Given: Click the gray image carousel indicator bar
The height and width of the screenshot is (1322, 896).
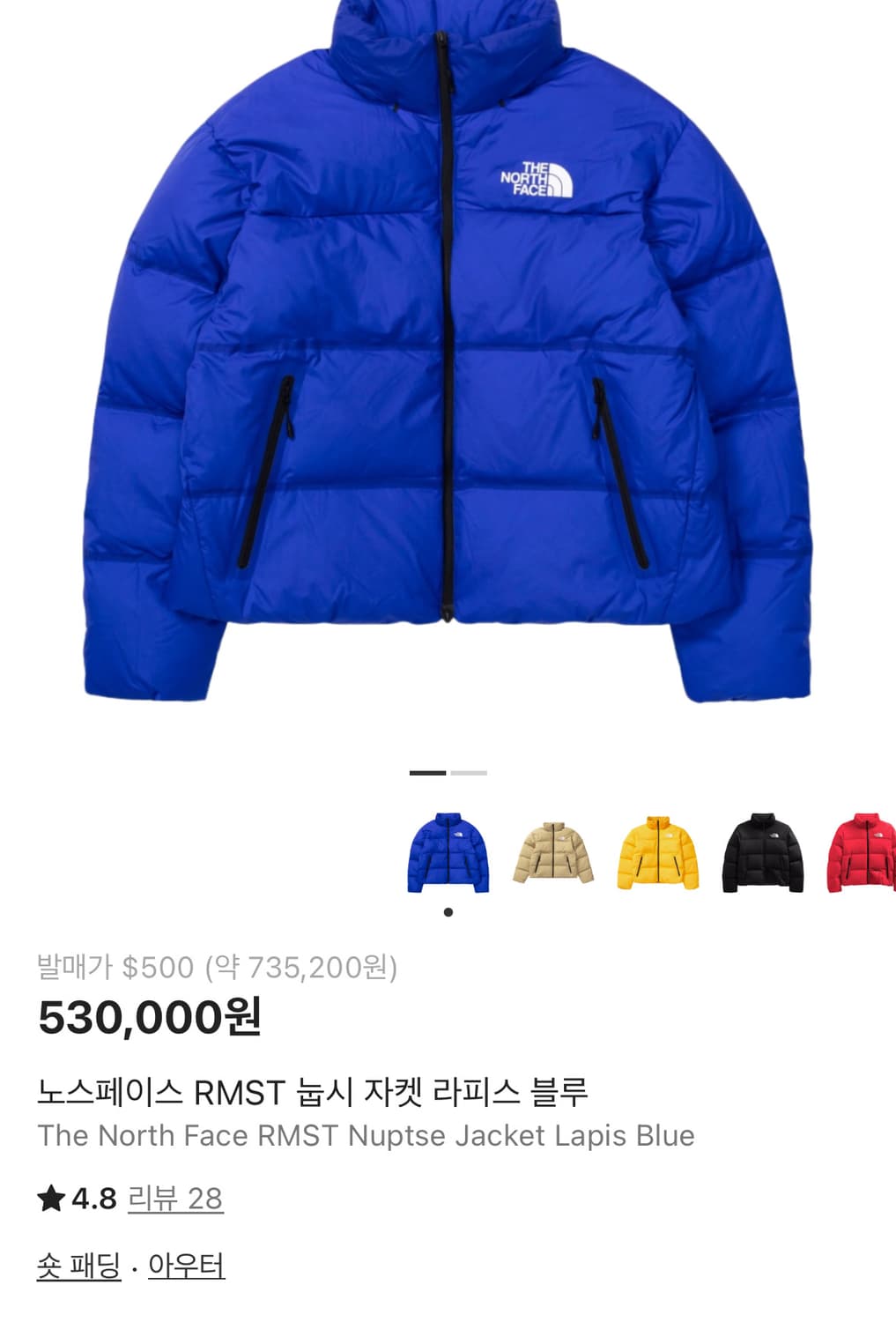Looking at the screenshot, I should (470, 772).
